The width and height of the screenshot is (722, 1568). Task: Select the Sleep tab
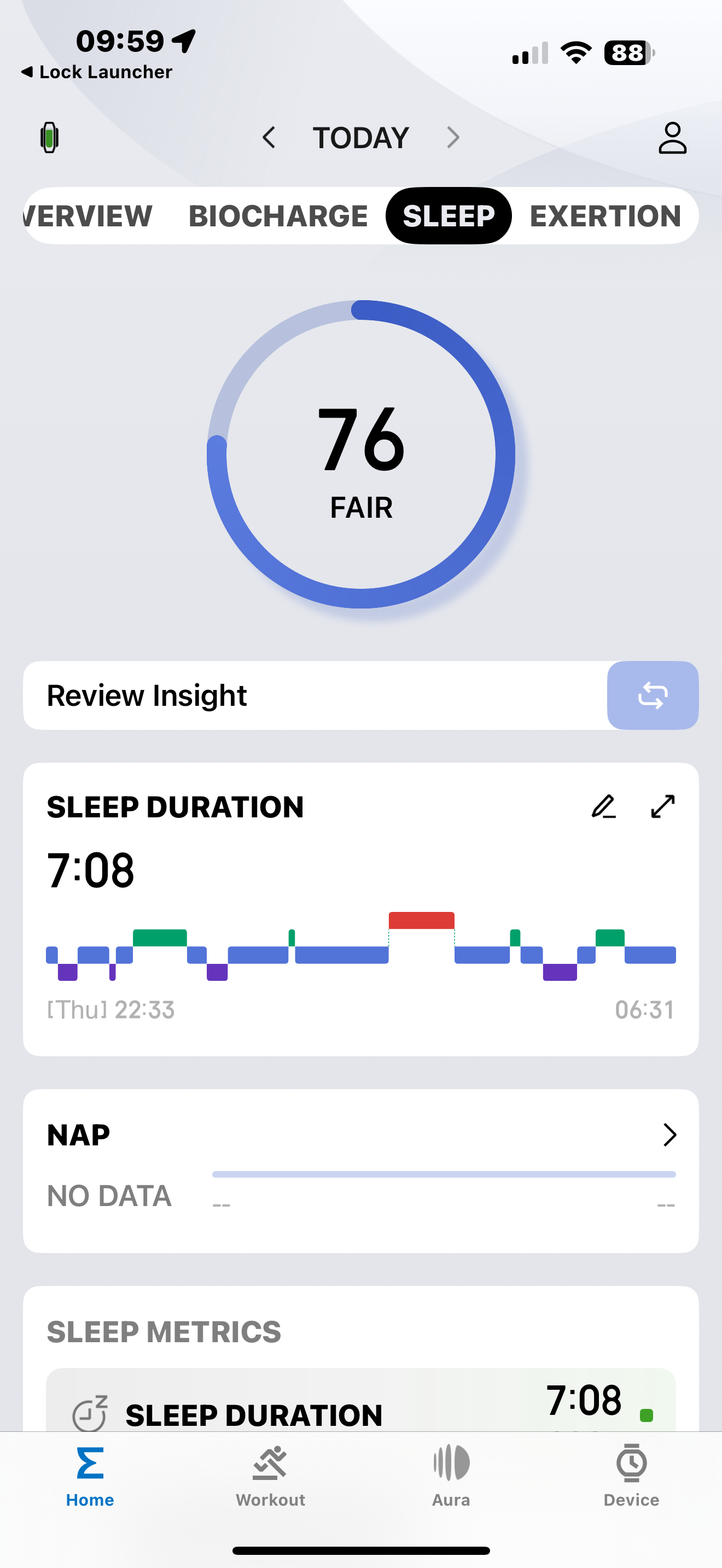pos(449,216)
